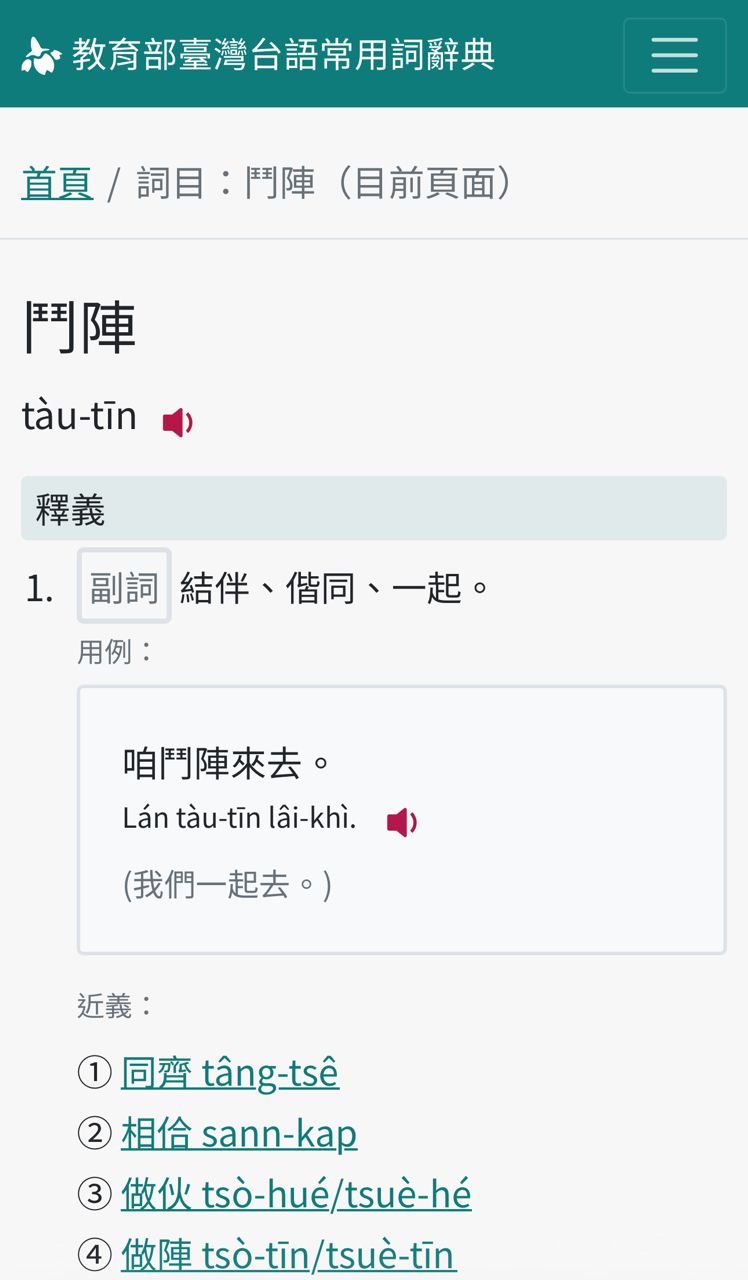Play pronunciation audio for tàu-tīn

178,423
